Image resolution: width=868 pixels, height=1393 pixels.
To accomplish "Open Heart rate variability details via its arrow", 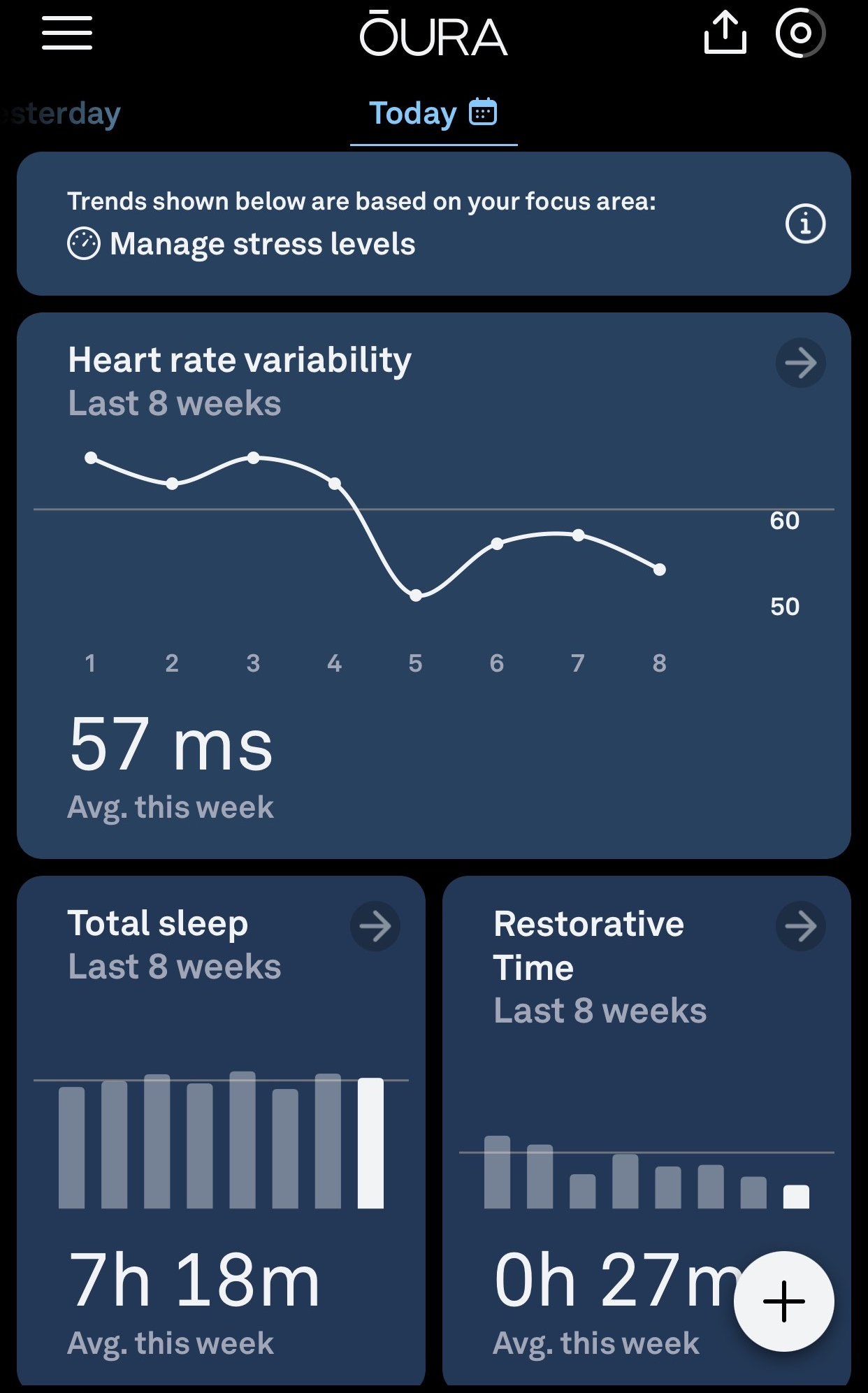I will click(x=801, y=362).
